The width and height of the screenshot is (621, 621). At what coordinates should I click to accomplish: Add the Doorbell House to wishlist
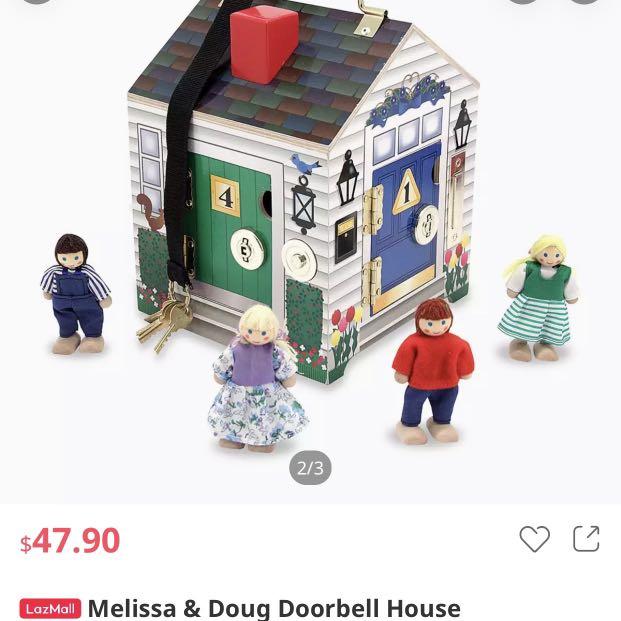pyautogui.click(x=534, y=540)
